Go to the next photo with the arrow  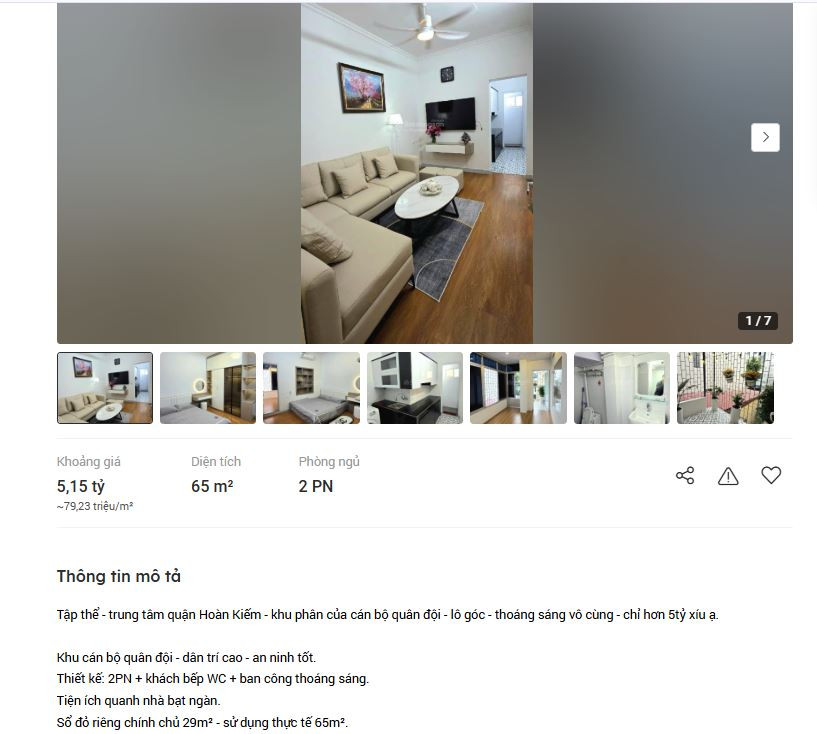click(x=765, y=138)
